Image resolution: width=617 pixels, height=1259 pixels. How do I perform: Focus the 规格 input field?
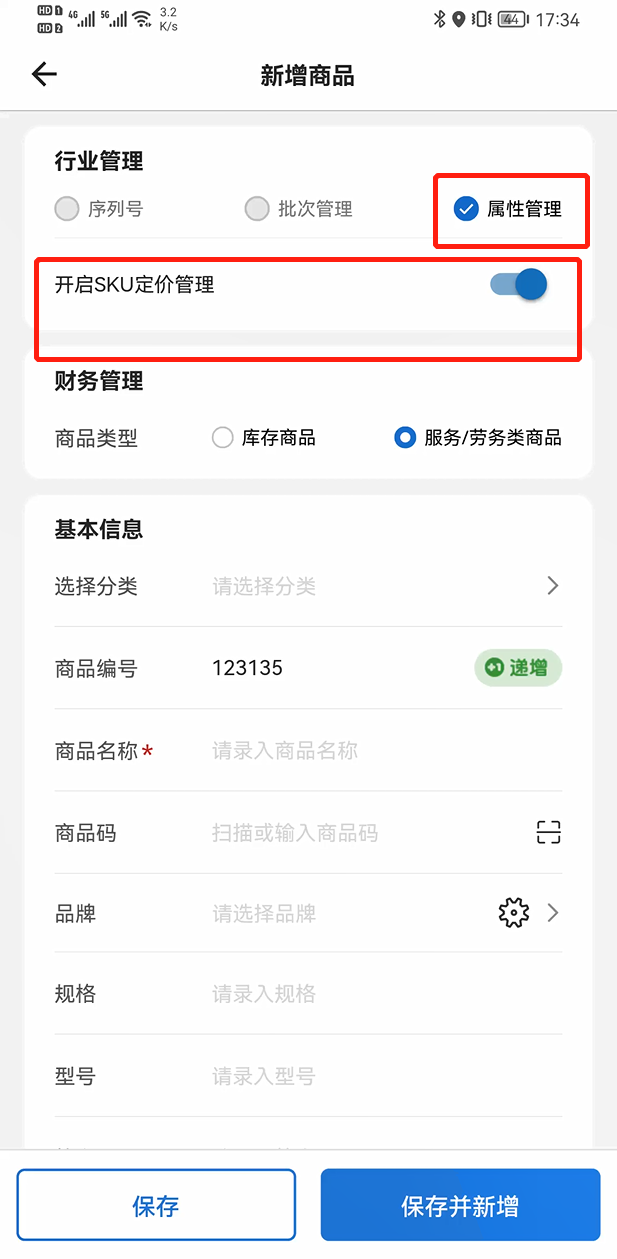386,995
